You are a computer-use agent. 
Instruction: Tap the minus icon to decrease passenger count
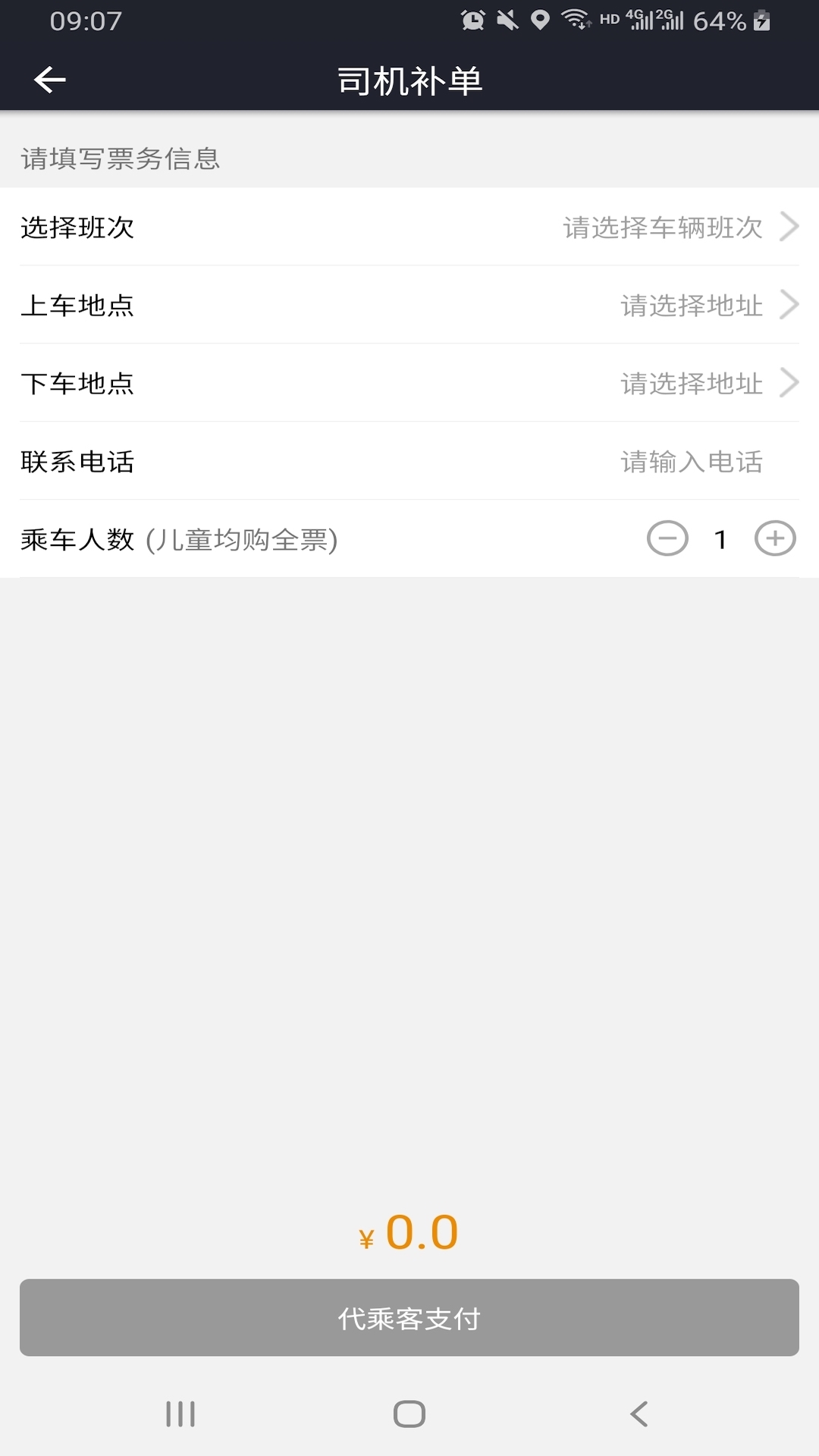(x=667, y=539)
